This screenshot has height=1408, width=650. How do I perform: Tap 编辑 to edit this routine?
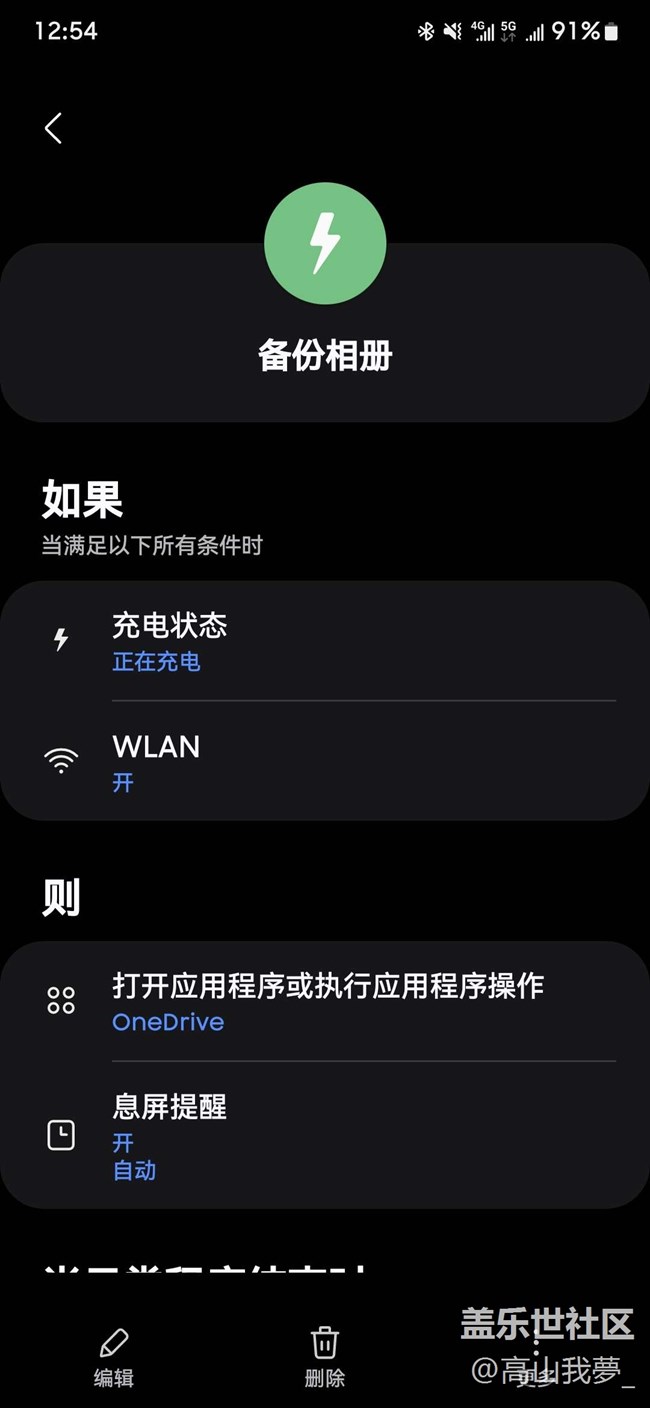tap(114, 1358)
